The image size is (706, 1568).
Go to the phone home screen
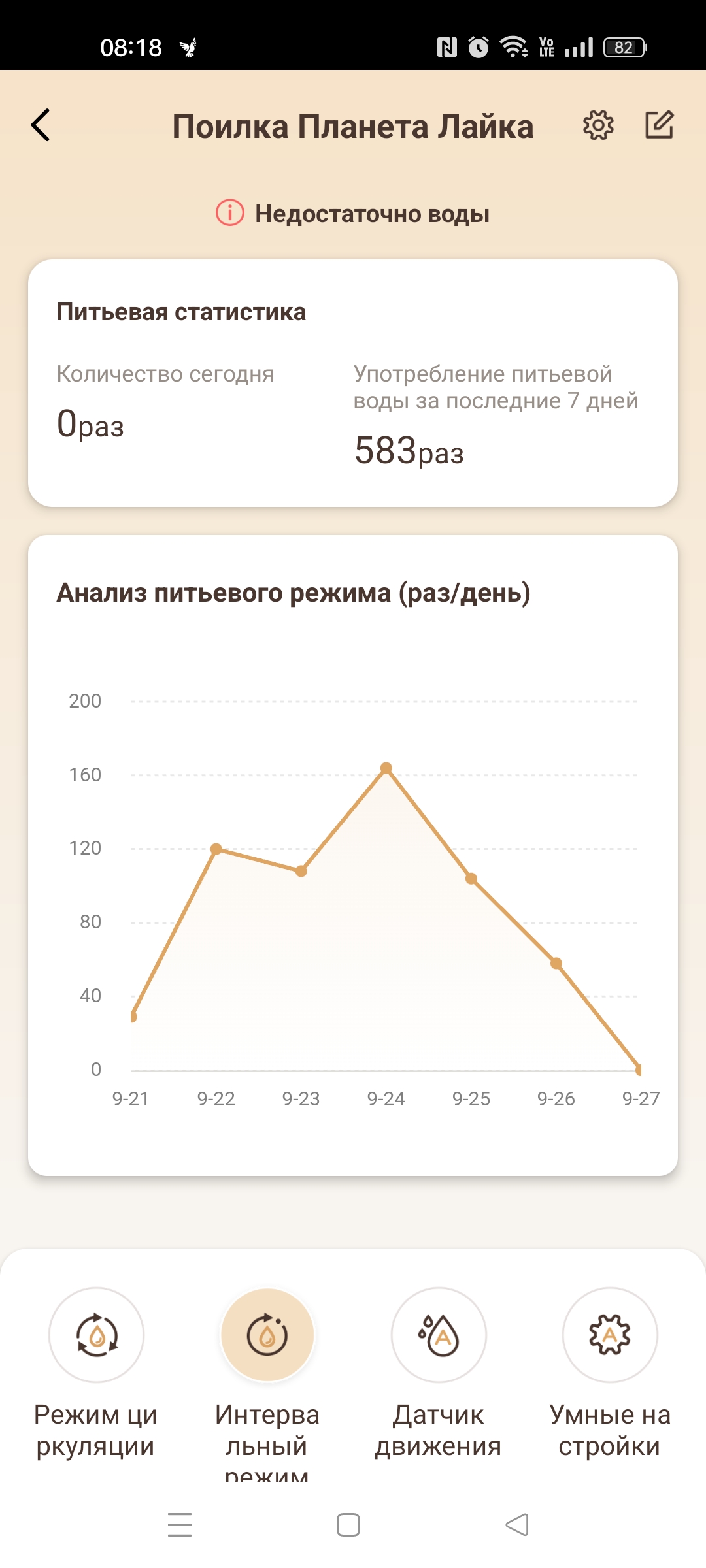coord(348,1525)
